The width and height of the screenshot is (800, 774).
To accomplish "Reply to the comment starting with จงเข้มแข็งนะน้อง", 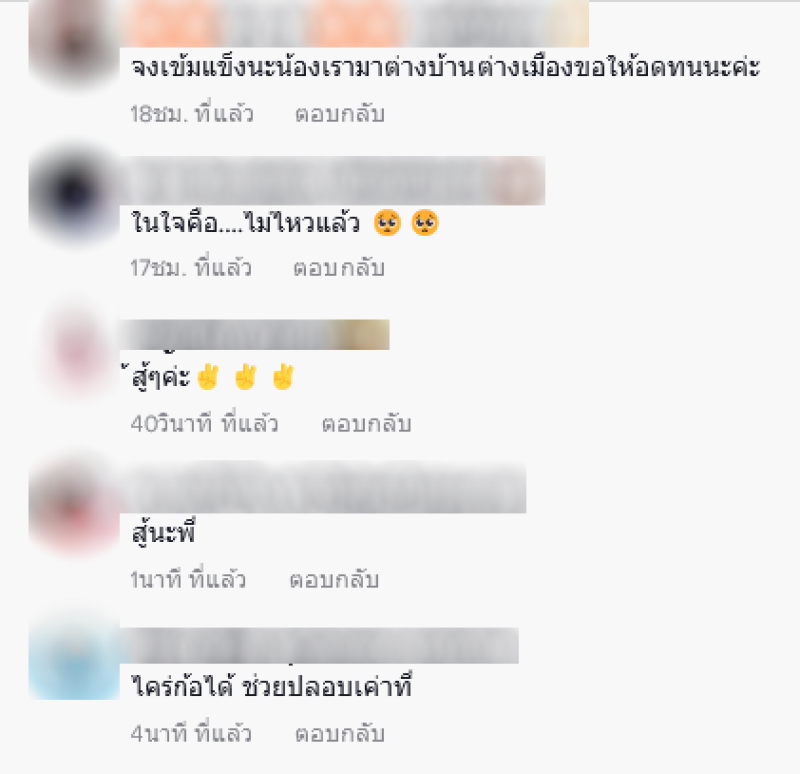I will [339, 114].
